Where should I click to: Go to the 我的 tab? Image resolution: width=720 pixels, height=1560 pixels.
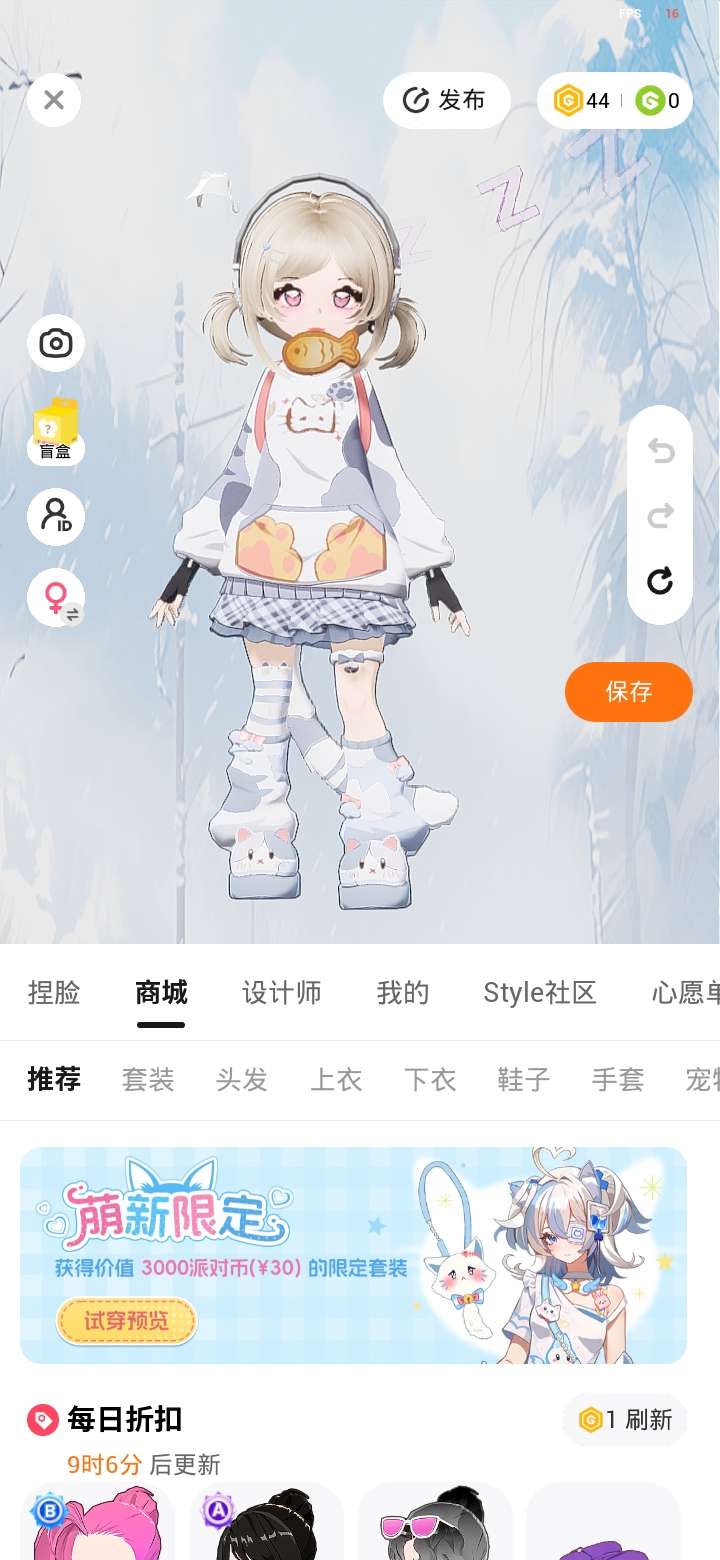[x=403, y=993]
